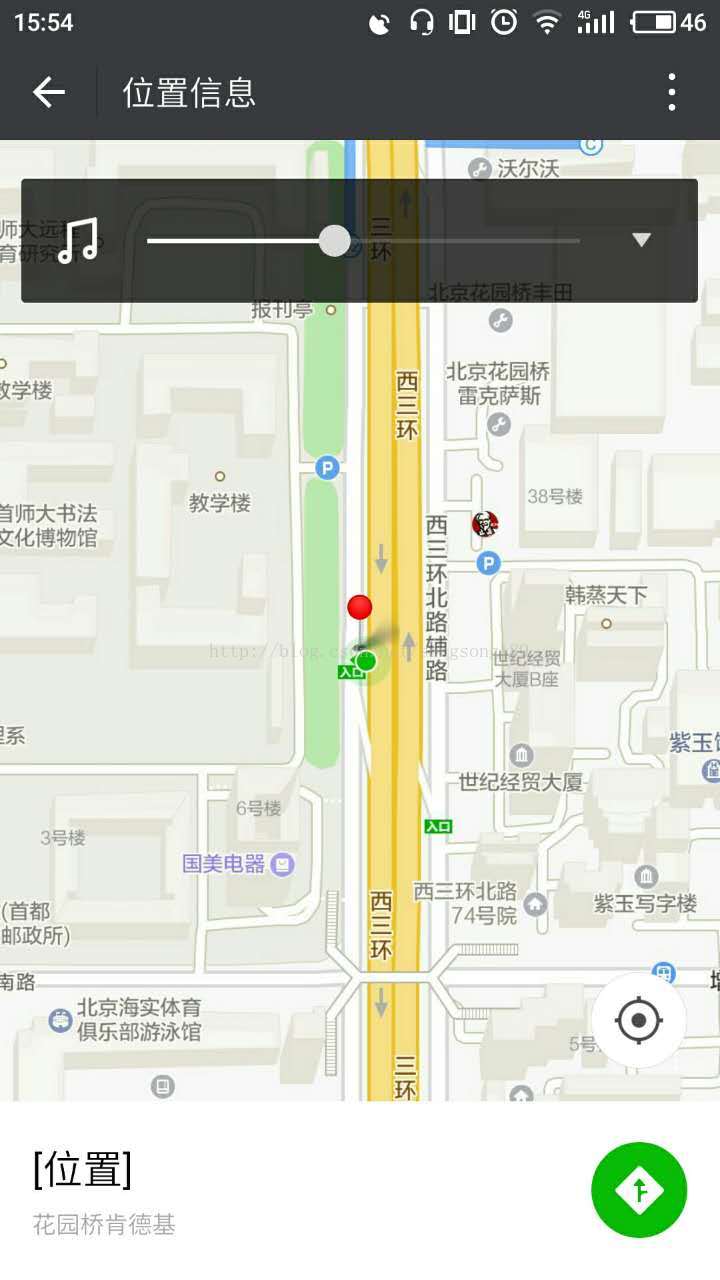
Task: Go back using the arrow
Action: (48, 93)
